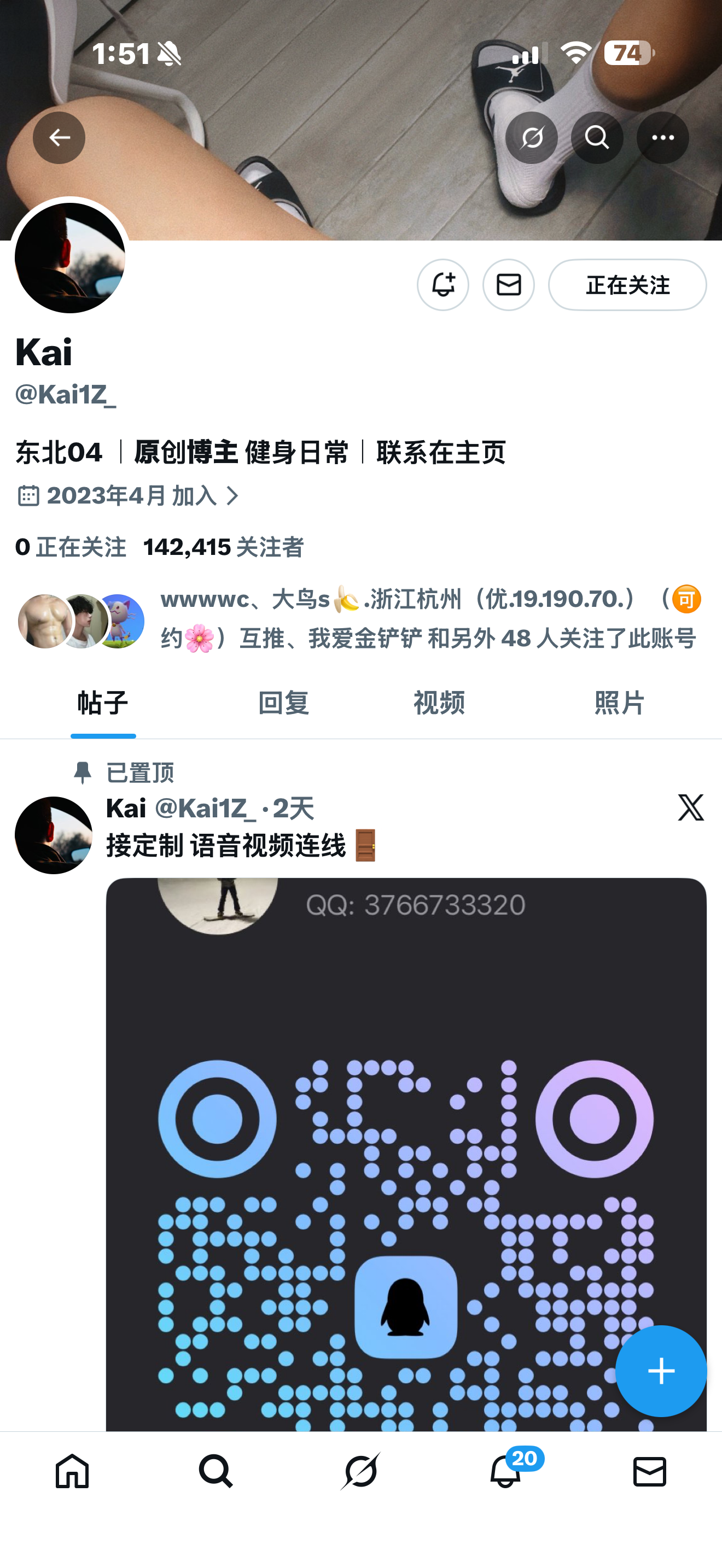Tap the 正在关注 following button
Image resolution: width=722 pixels, height=1568 pixels.
(627, 285)
